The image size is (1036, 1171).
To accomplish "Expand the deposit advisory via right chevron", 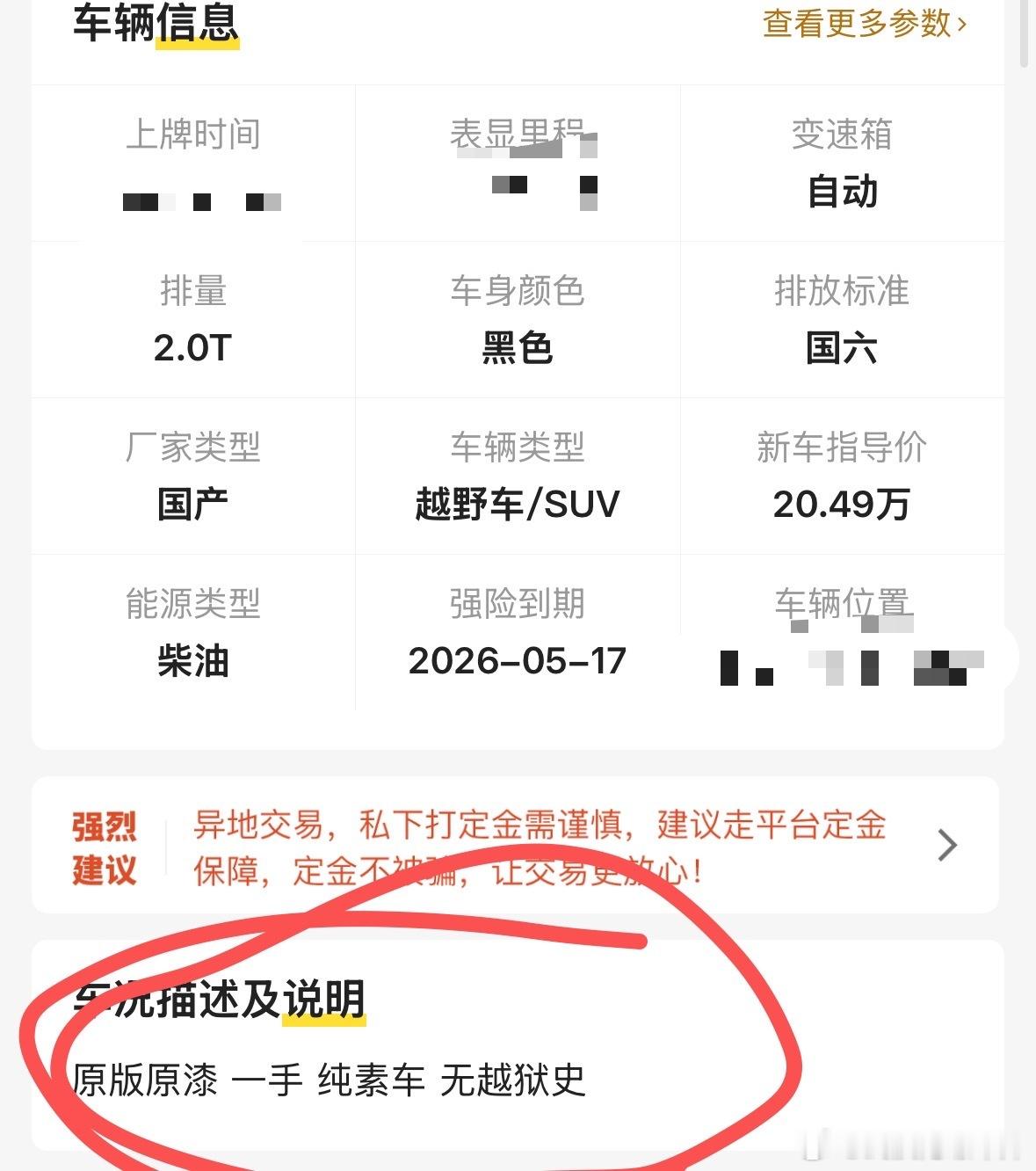I will [x=946, y=844].
